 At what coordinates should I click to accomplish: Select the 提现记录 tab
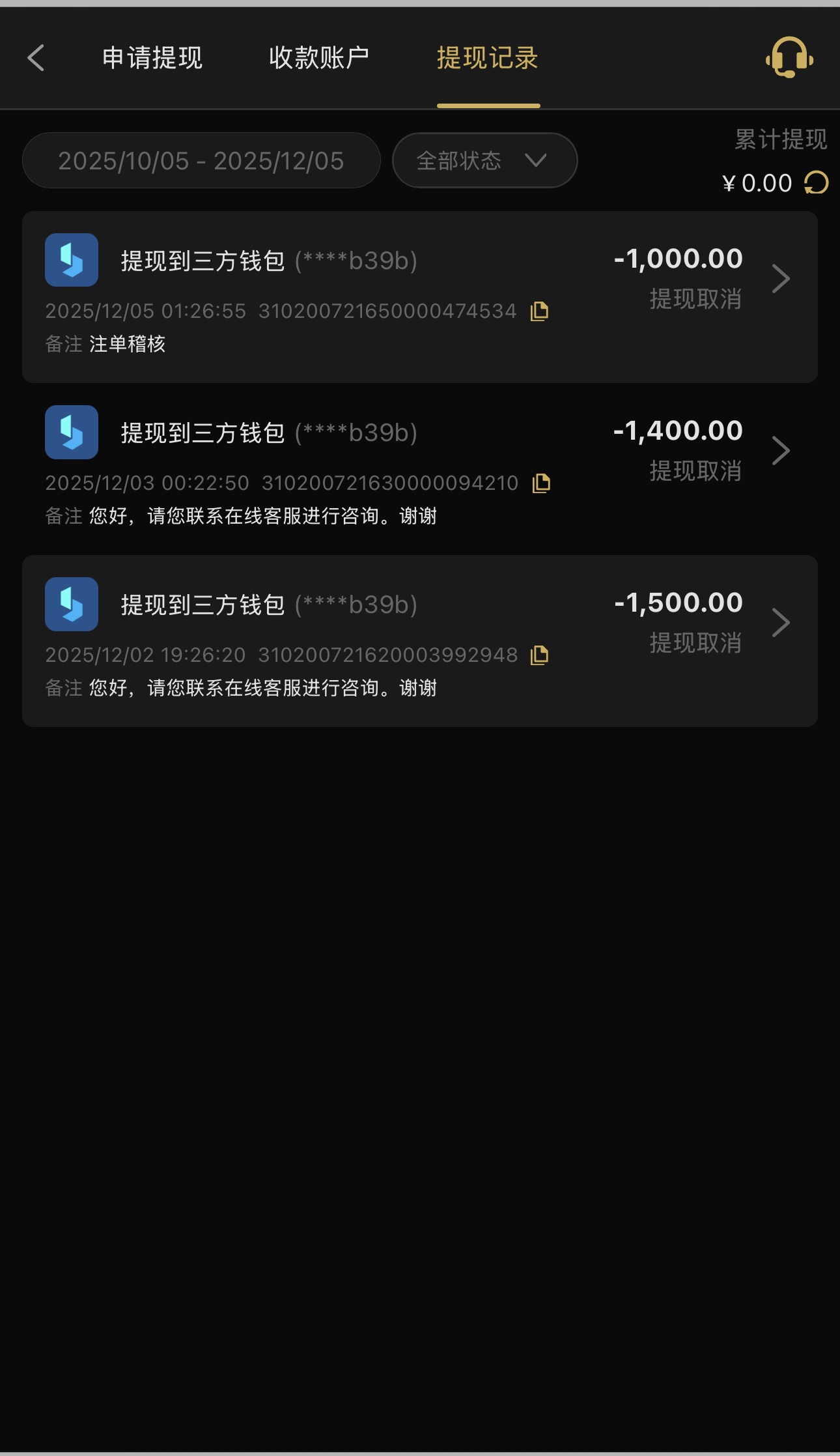(x=488, y=58)
